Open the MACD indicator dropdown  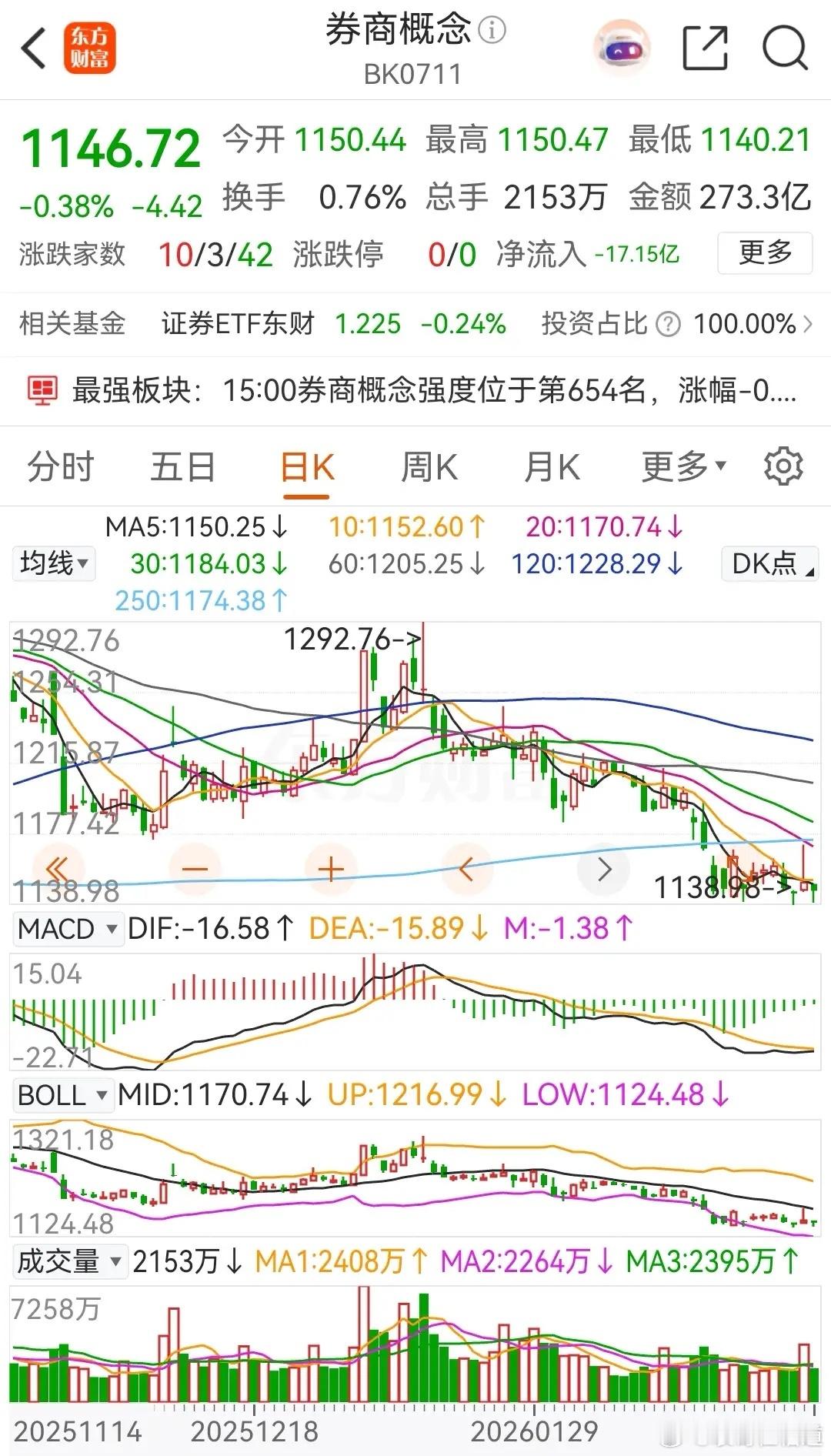68,929
